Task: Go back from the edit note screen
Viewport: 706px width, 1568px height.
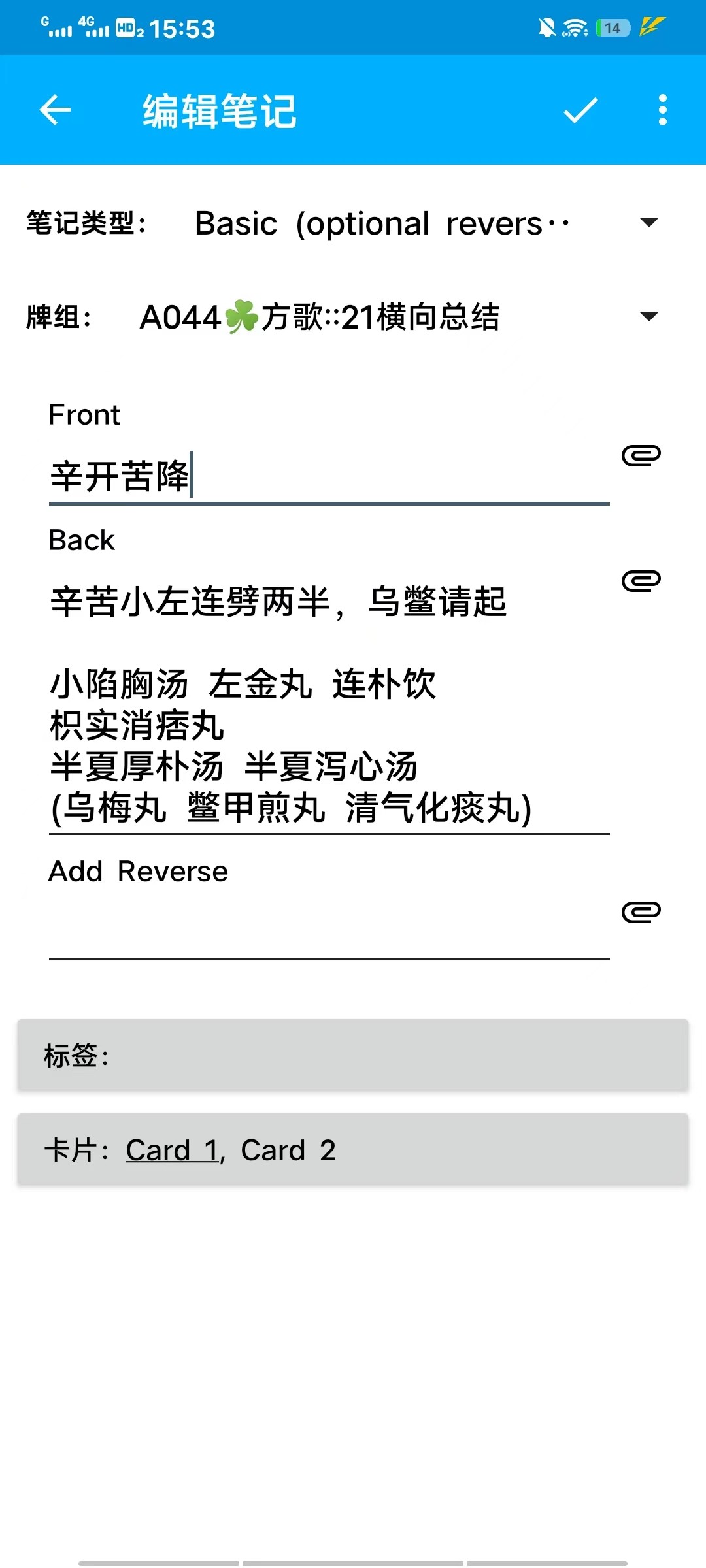Action: click(55, 110)
